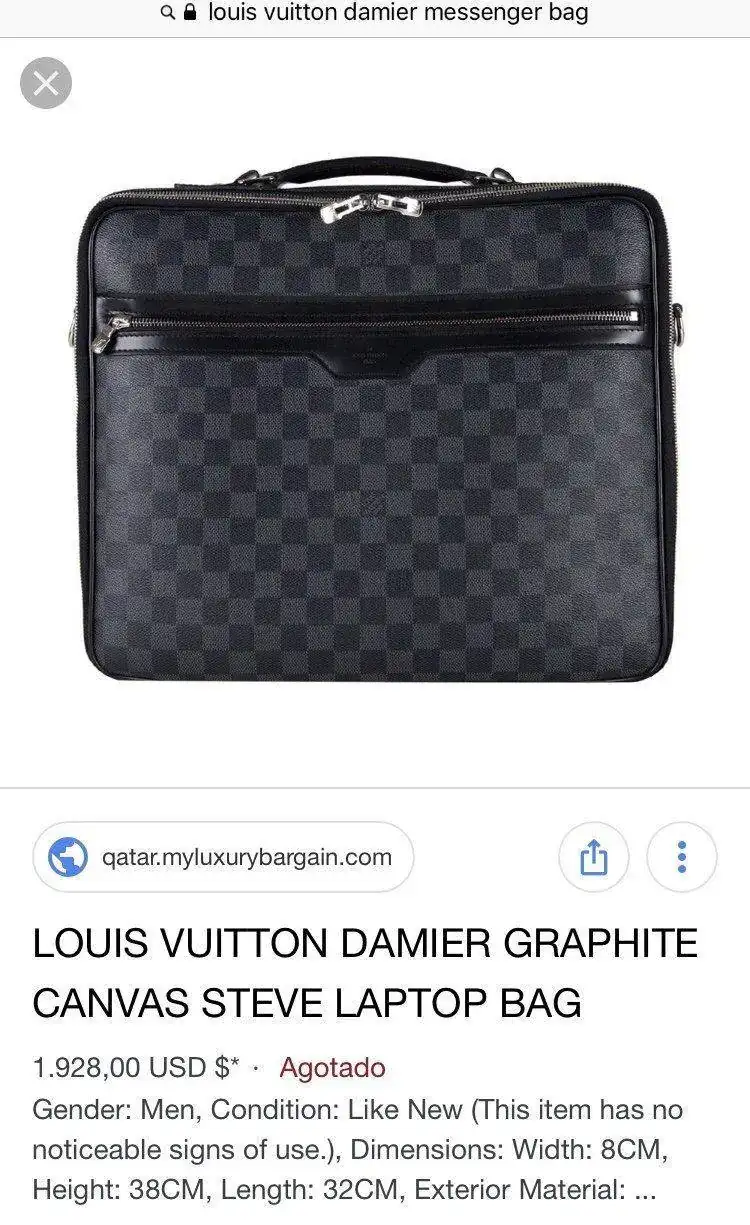Screen dimensions: 750x1225
Task: Open the three-dot more options menu
Action: pos(681,857)
